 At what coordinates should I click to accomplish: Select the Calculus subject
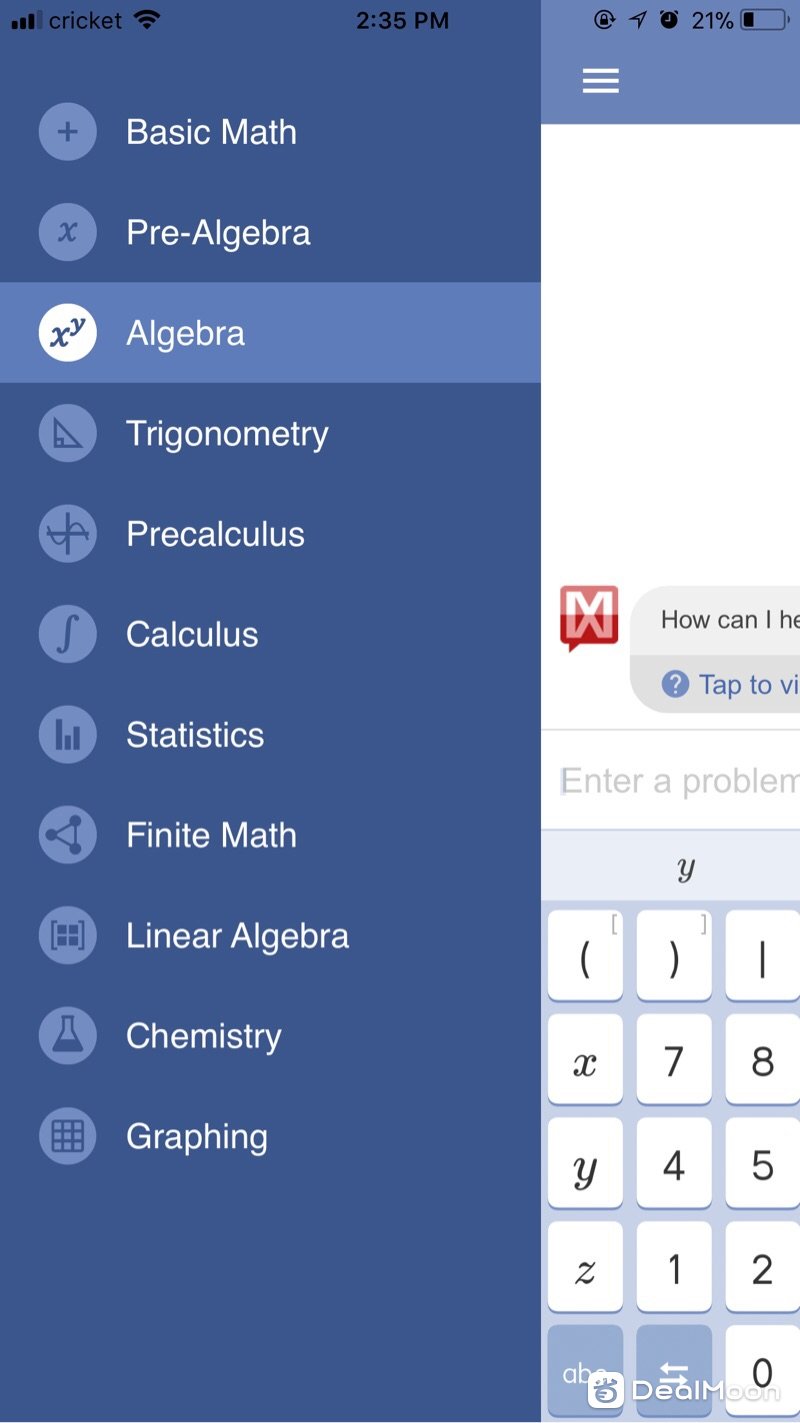click(192, 634)
